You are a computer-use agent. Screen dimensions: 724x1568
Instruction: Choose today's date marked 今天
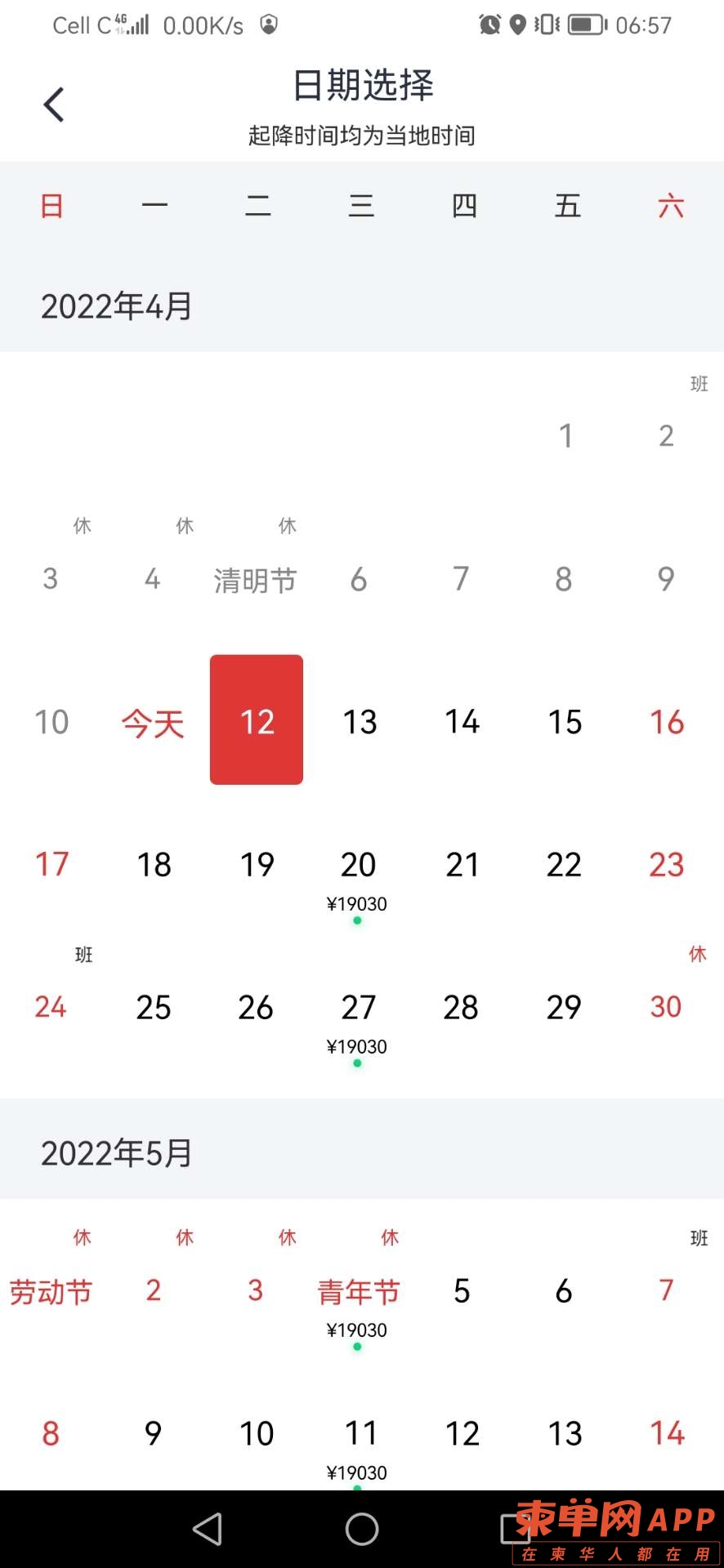pos(153,724)
